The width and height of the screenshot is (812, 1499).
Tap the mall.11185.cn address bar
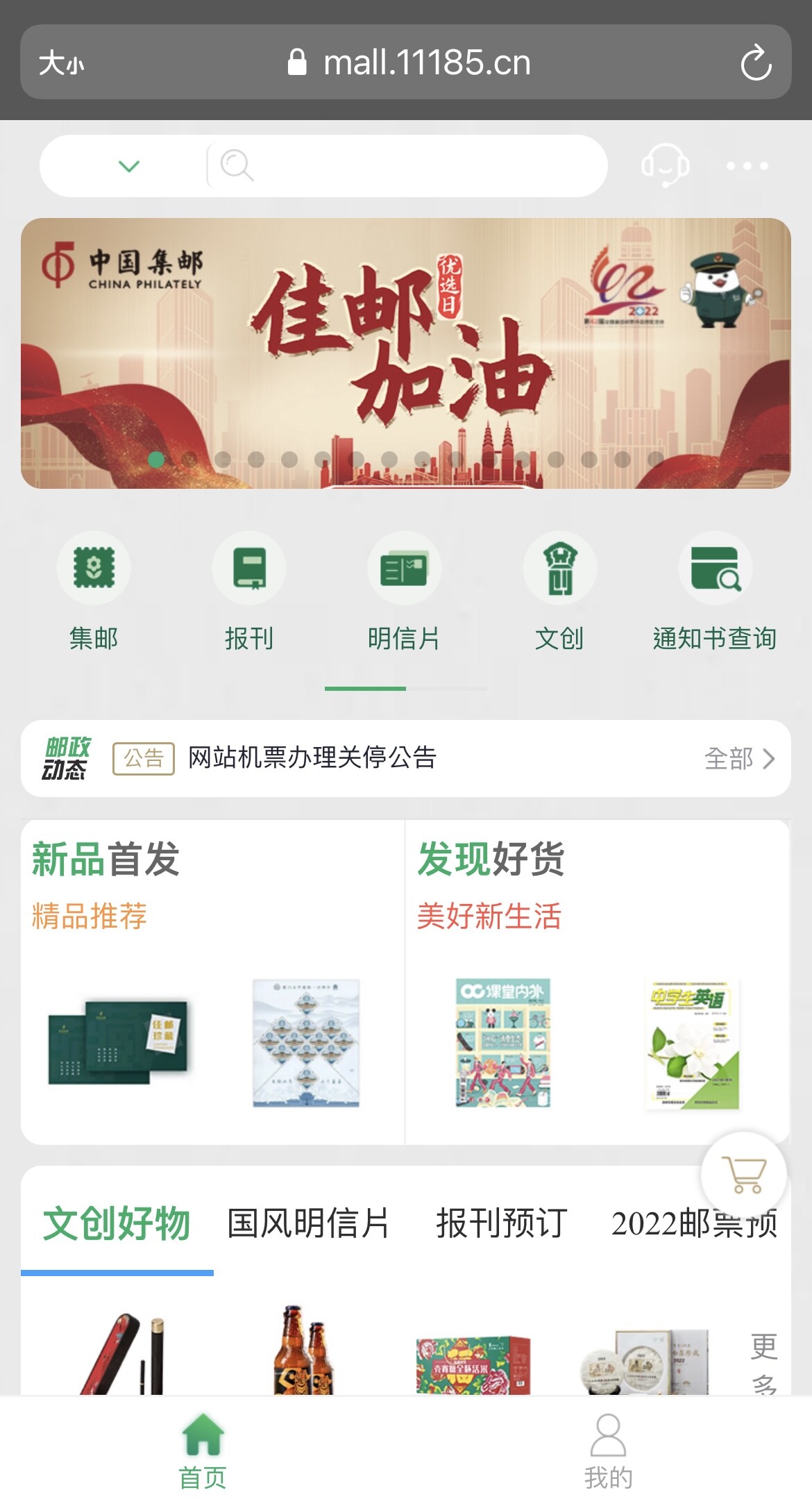[409, 63]
